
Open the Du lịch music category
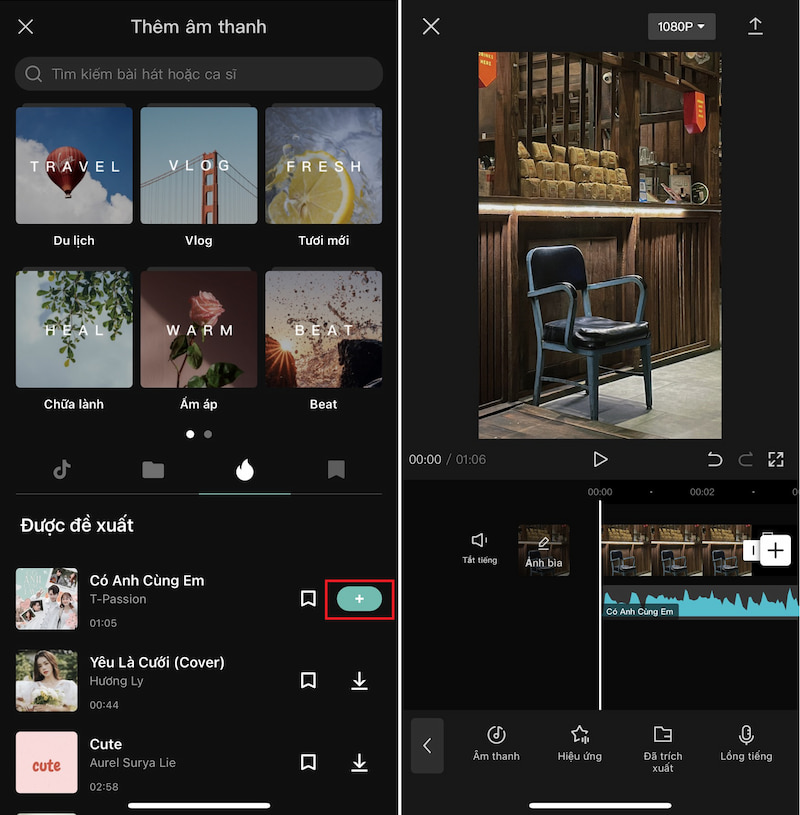point(74,165)
